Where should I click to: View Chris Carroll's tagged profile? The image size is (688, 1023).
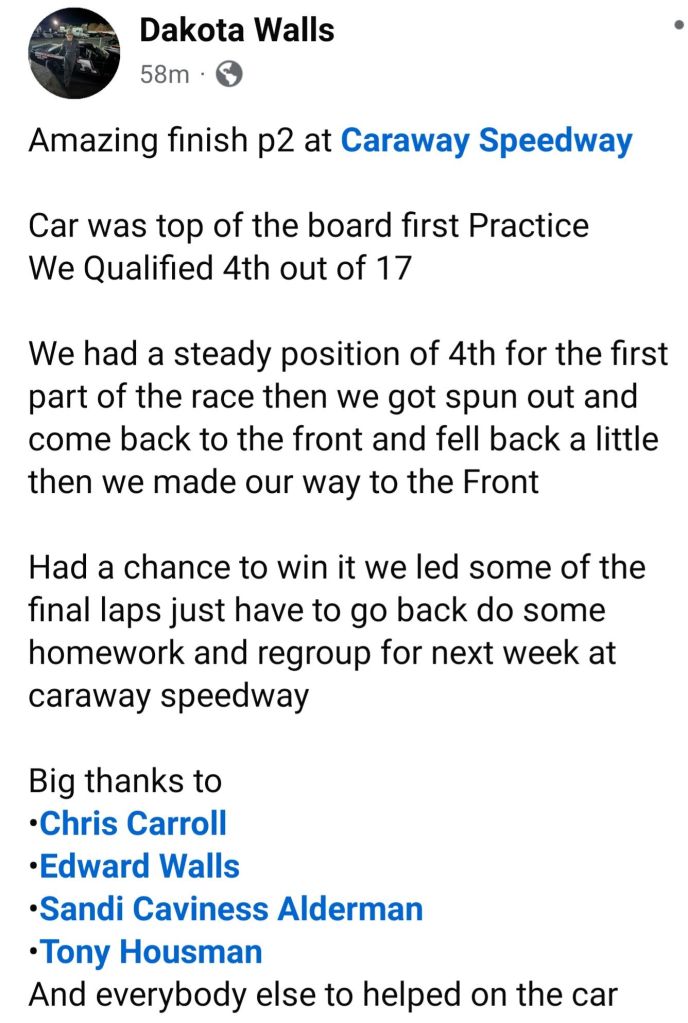point(133,823)
